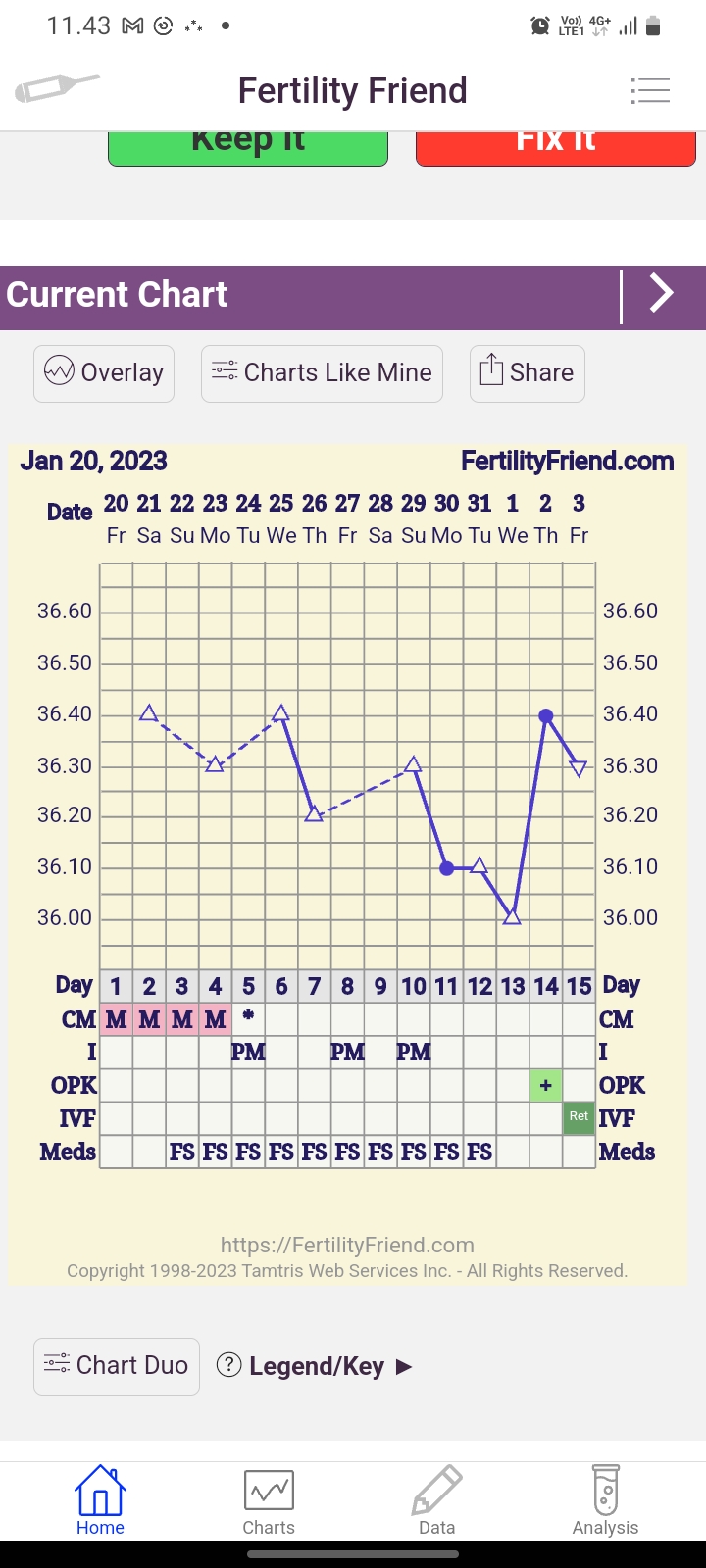Expand Current Chart with the arrow

coord(662,294)
